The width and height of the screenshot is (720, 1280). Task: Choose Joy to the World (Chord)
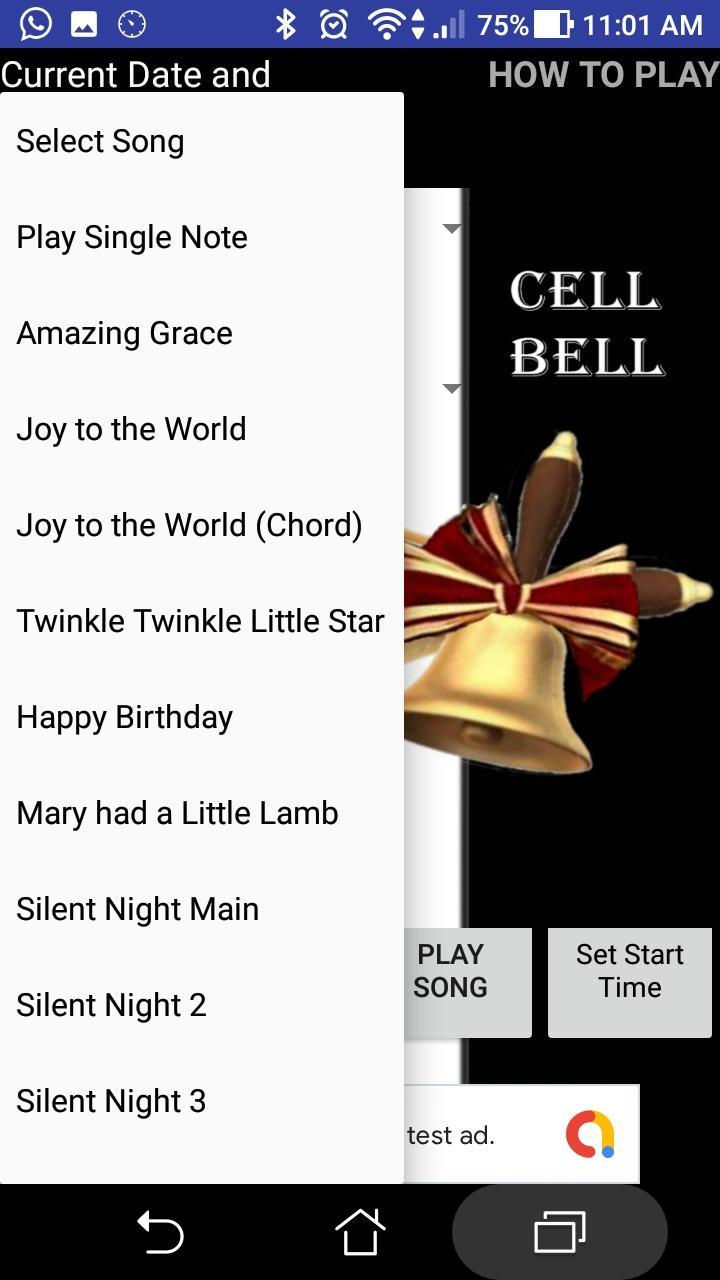point(188,525)
